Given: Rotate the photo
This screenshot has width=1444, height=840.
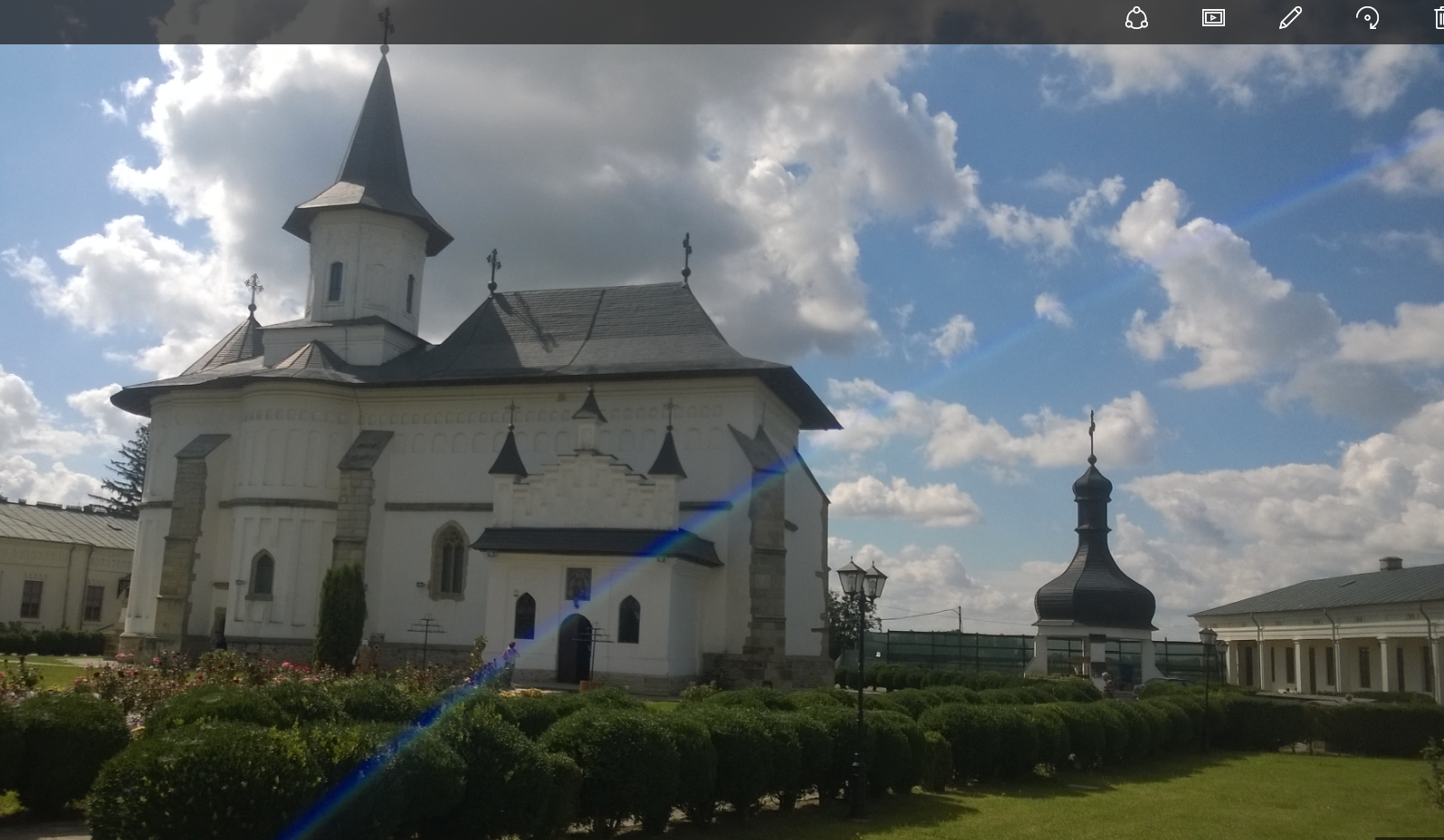Looking at the screenshot, I should pos(1367,18).
